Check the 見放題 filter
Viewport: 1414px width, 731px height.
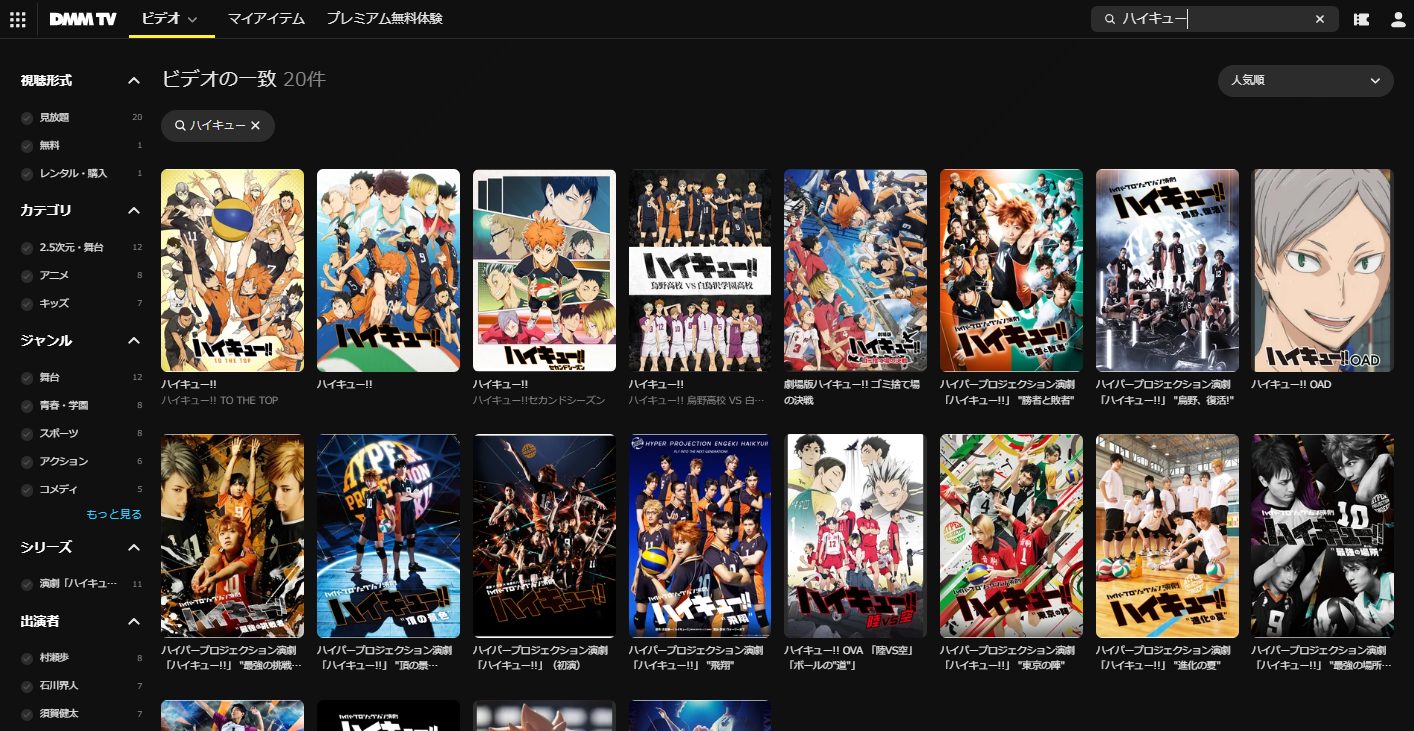27,118
